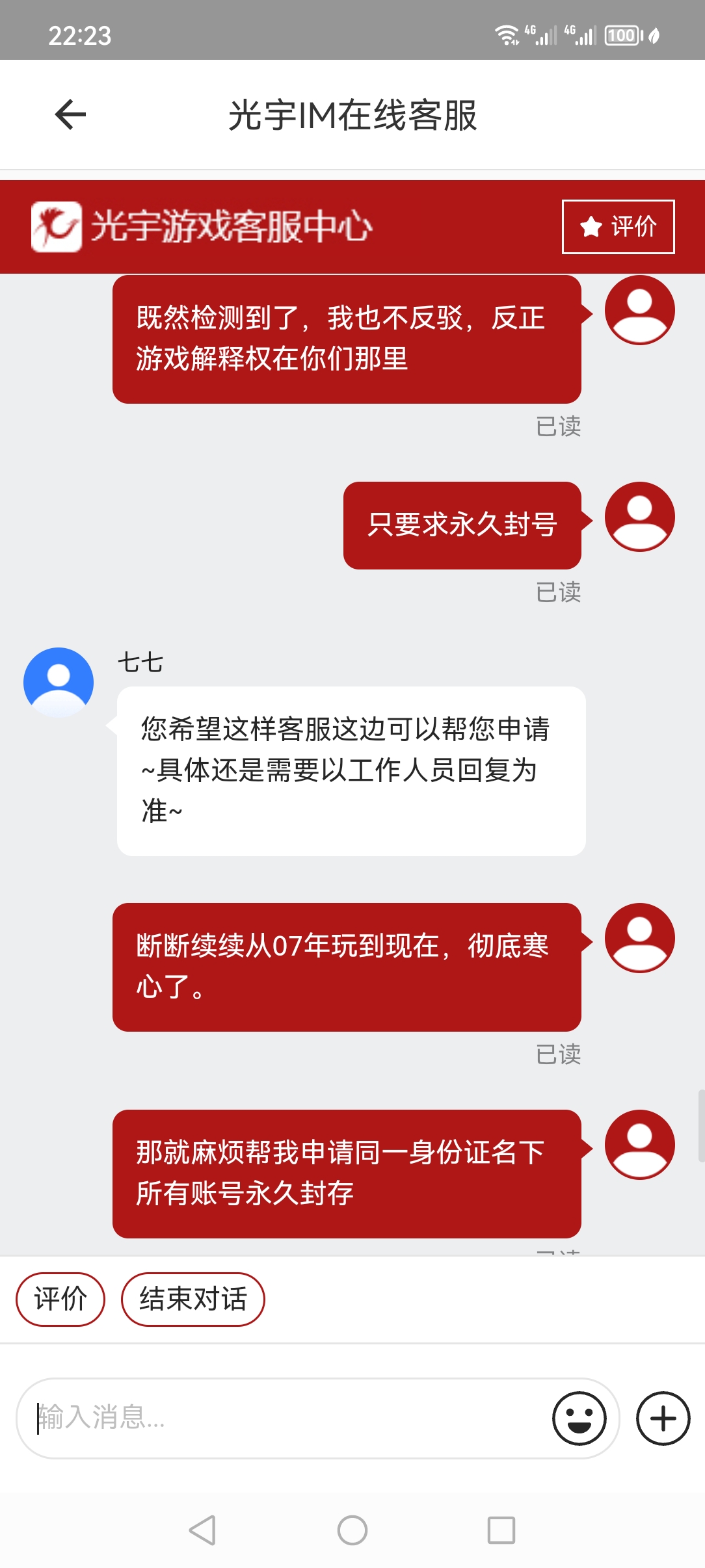Viewport: 705px width, 1568px height.
Task: Open the plus attachment menu
Action: pos(663,1418)
